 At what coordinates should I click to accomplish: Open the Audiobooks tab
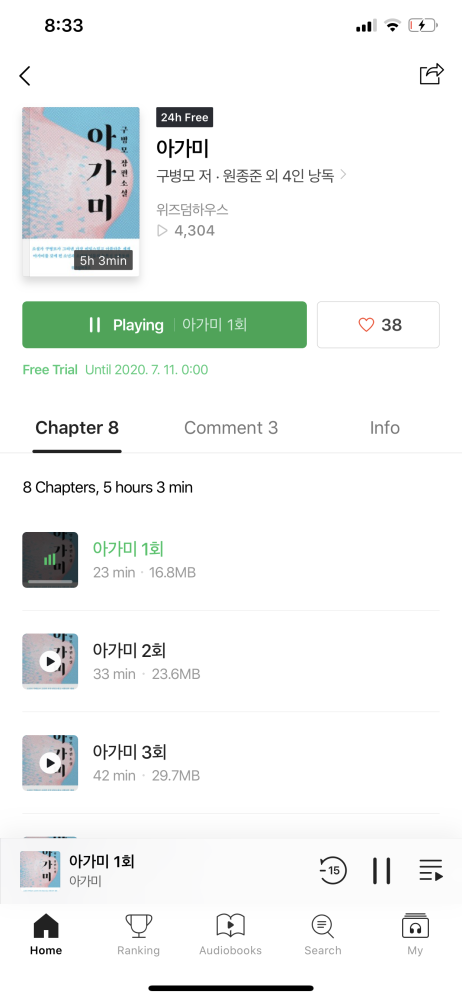[230, 934]
